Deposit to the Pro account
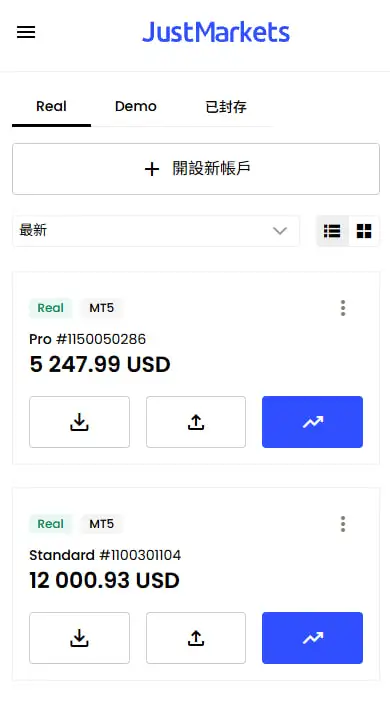390x702 pixels. coord(79,422)
